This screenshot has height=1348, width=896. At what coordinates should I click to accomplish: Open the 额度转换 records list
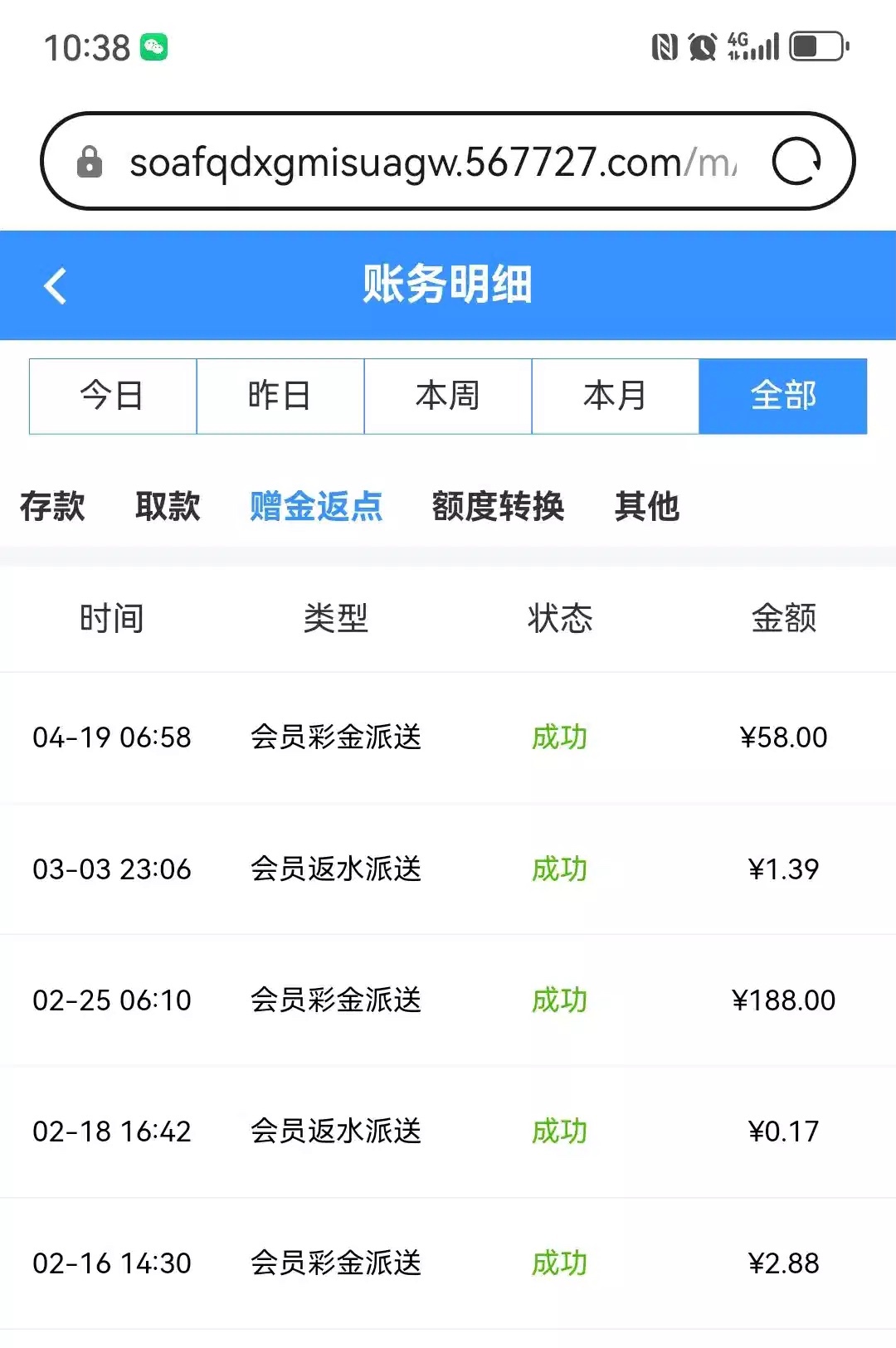[x=499, y=506]
